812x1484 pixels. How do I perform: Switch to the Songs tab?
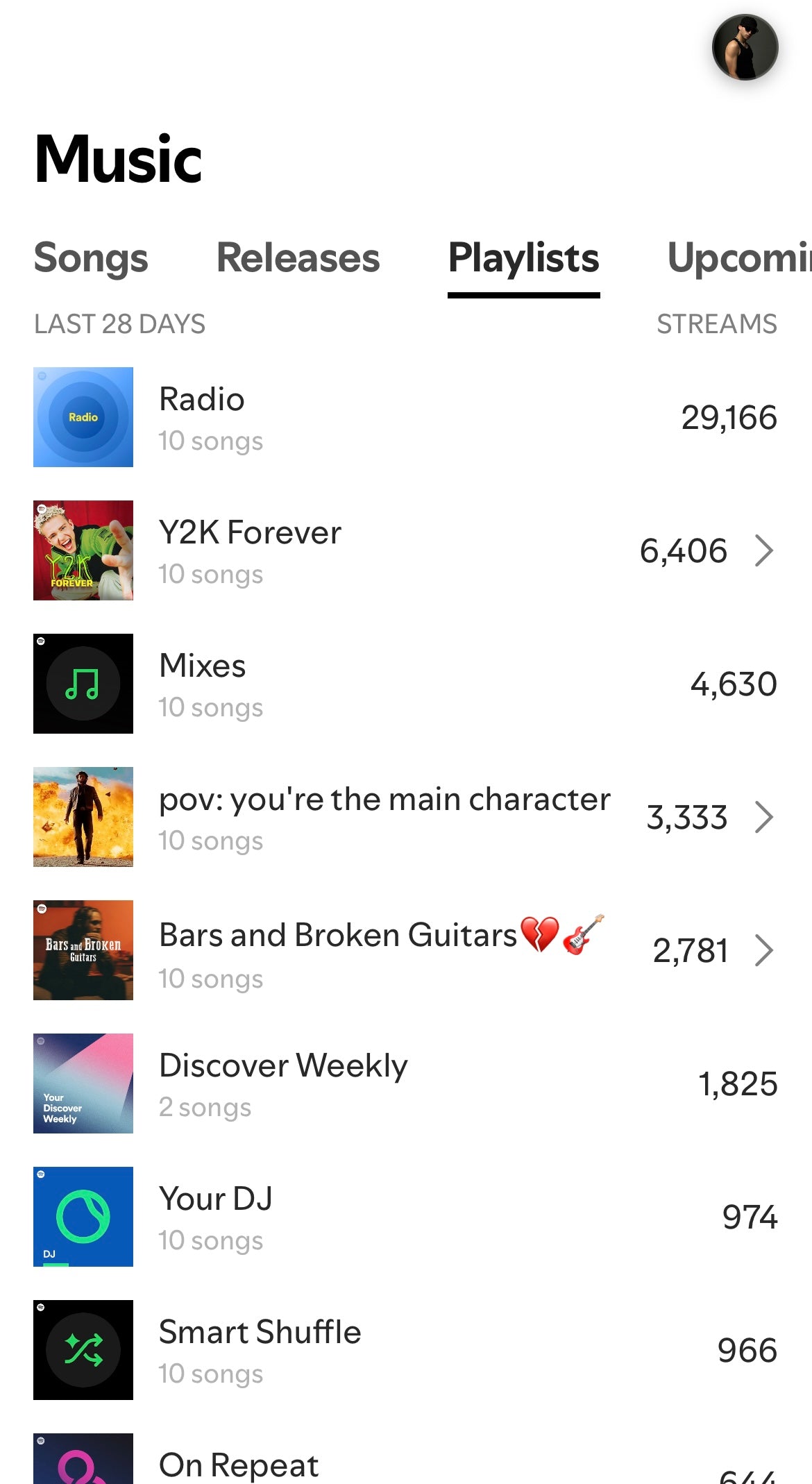91,258
